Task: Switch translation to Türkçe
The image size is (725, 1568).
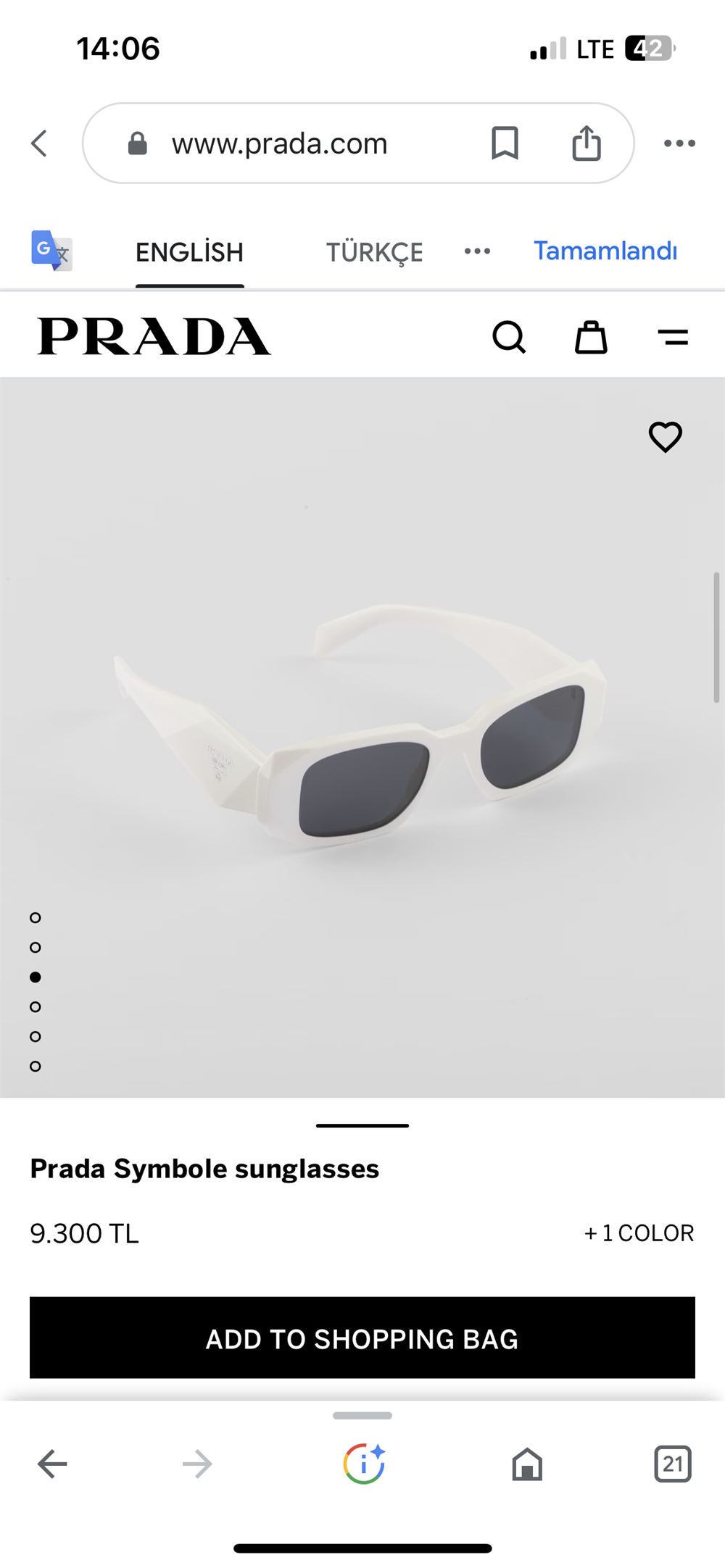Action: click(374, 252)
